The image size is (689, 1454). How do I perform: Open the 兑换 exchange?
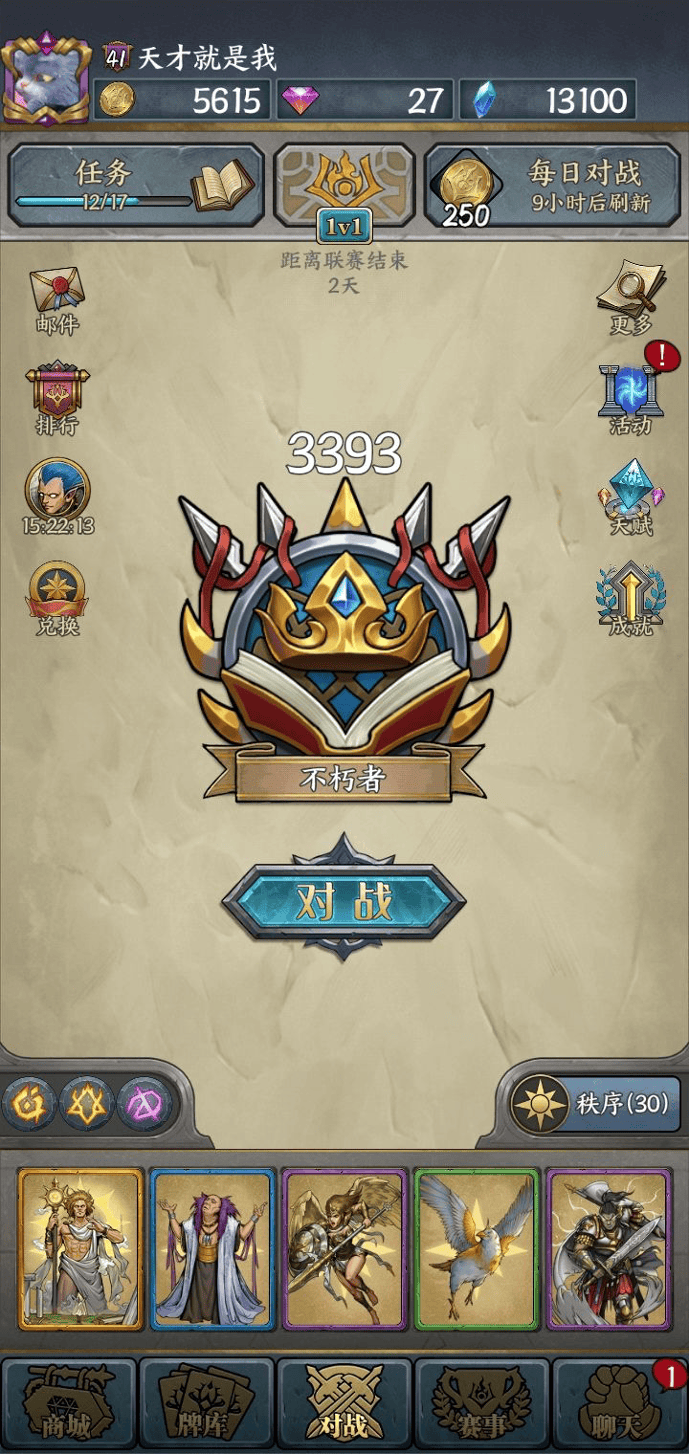[57, 598]
